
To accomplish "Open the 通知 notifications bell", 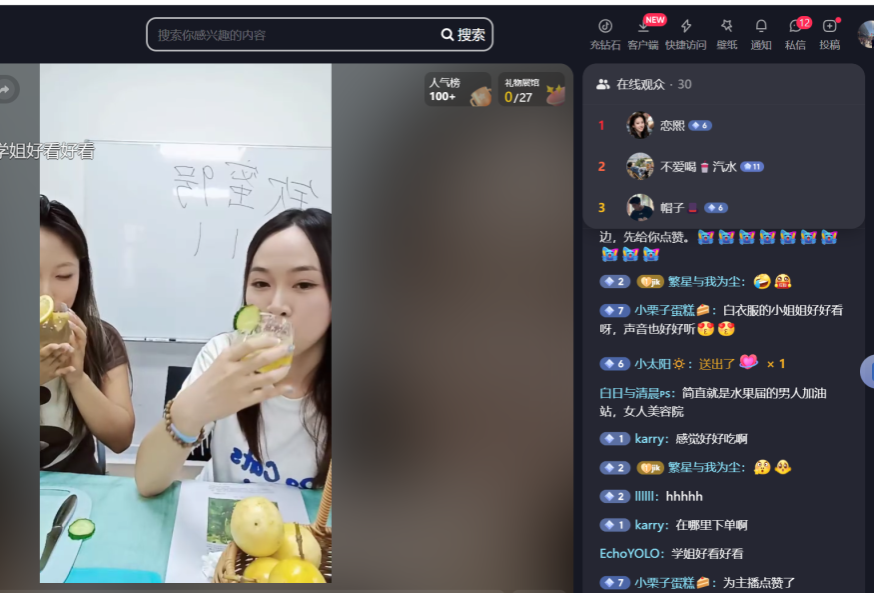I will [761, 33].
